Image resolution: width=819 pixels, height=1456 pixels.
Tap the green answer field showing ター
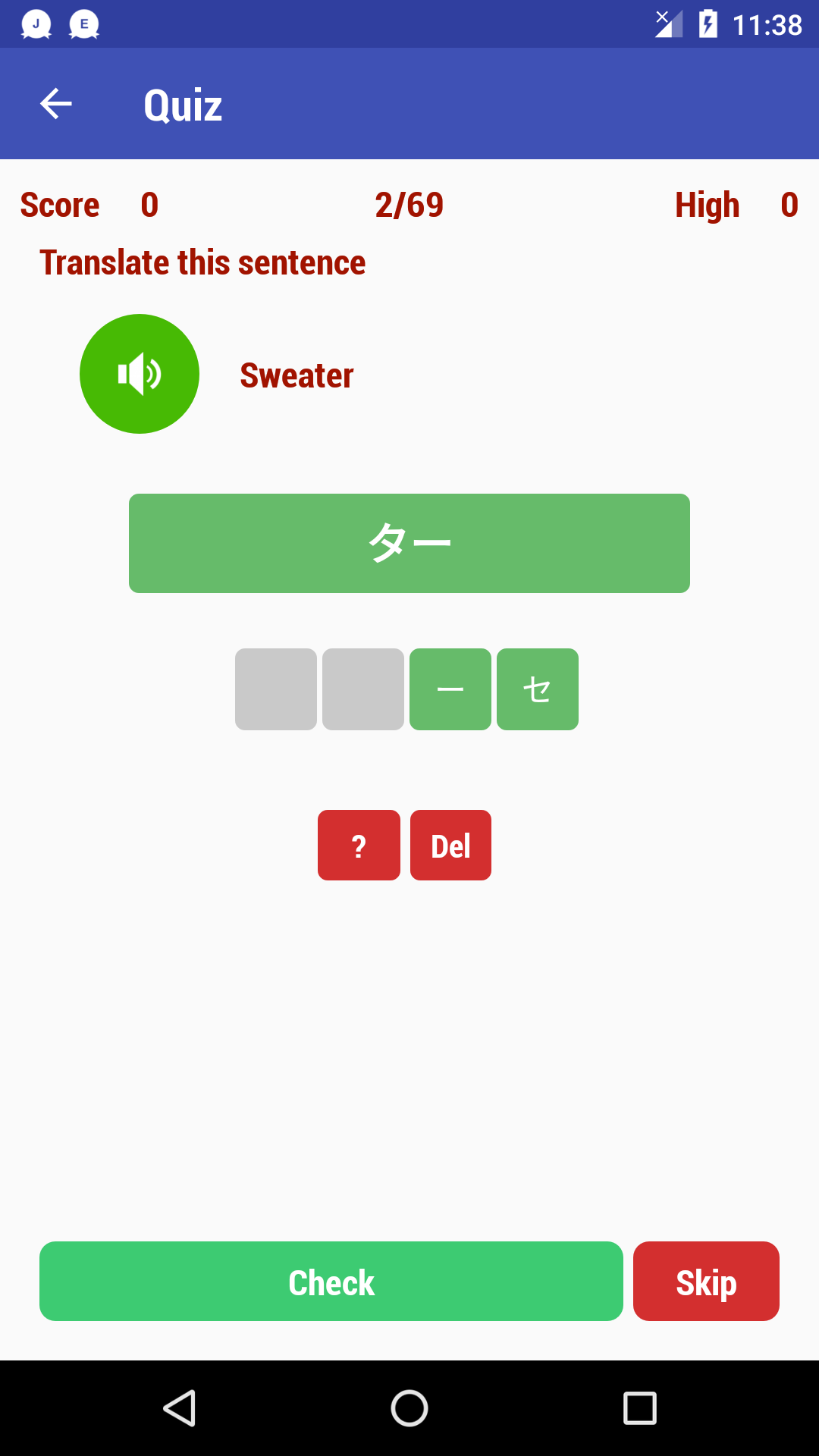click(409, 544)
